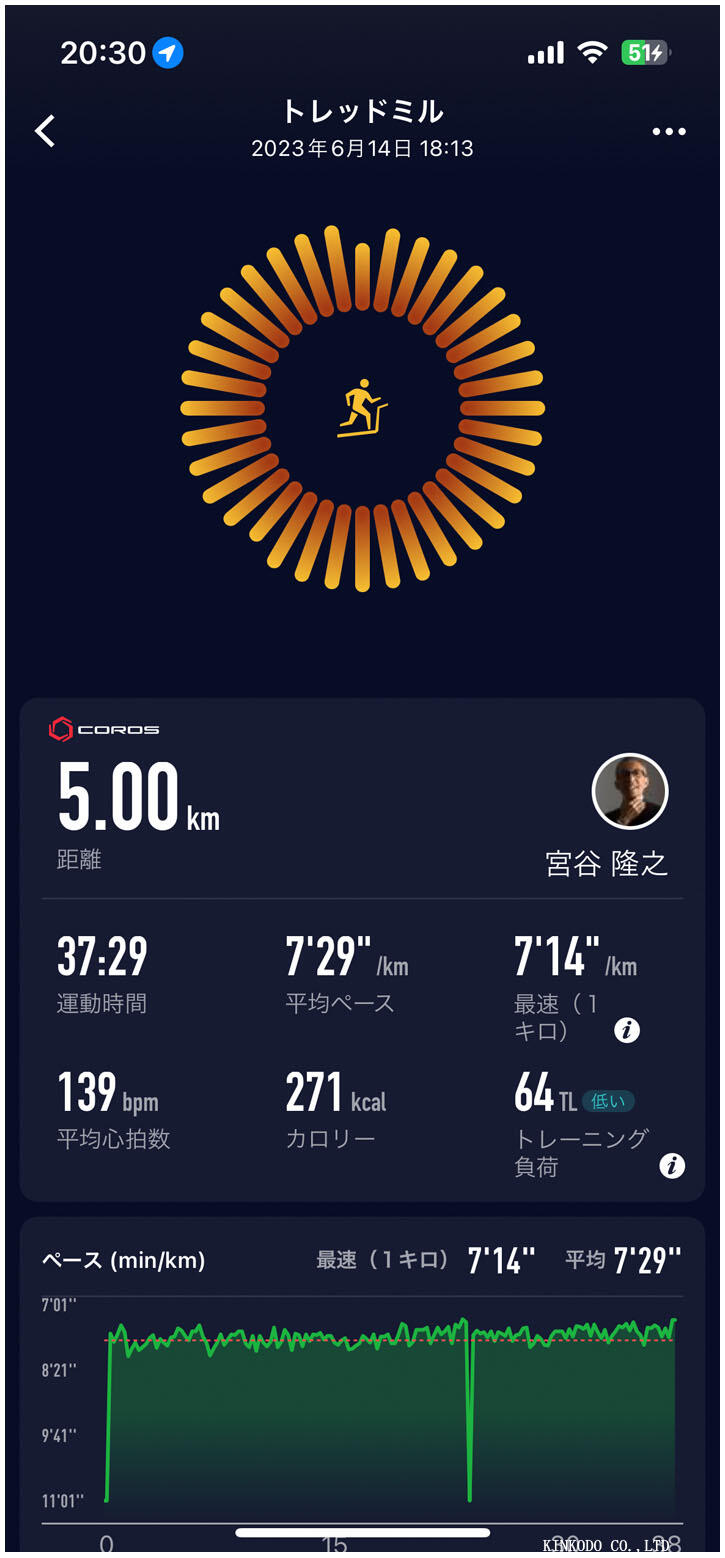Open the three-dot options menu
This screenshot has height=1558, width=725.
click(x=668, y=131)
